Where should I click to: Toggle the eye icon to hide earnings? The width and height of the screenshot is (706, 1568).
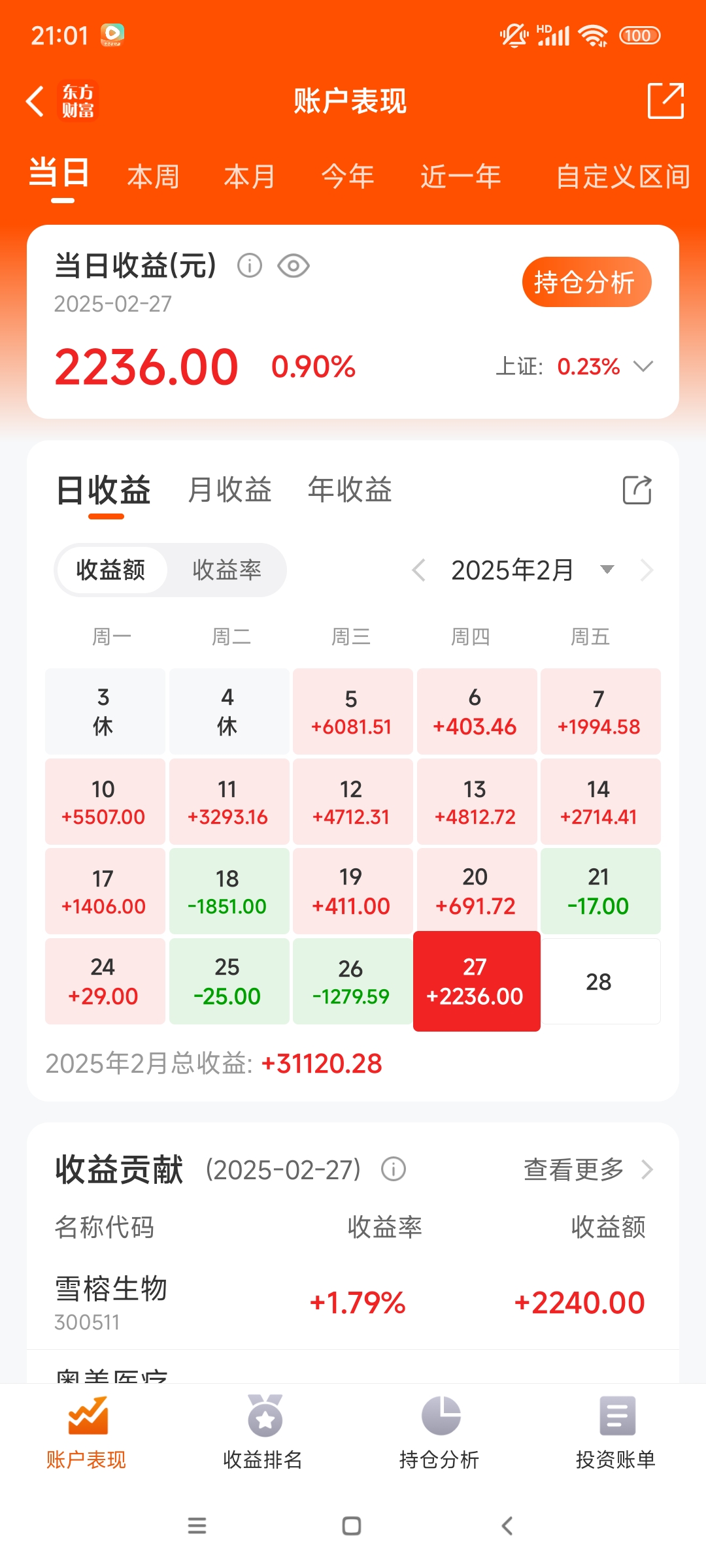[x=294, y=266]
